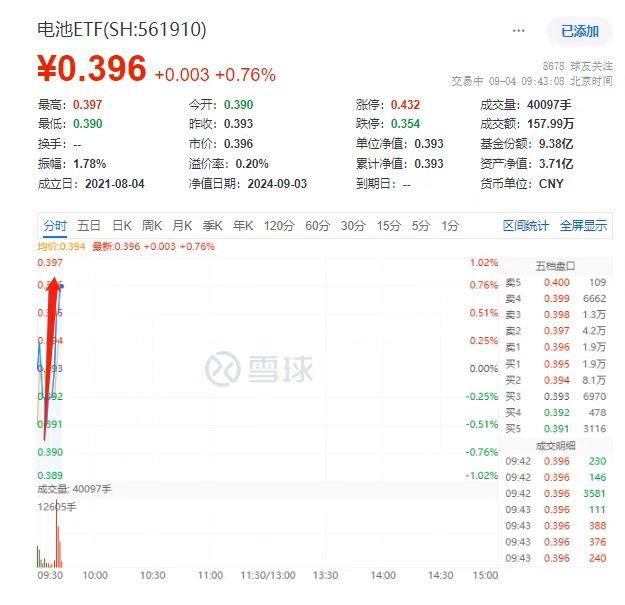The image size is (625, 605).
Task: Open the three-dot more options menu
Action: (x=518, y=31)
